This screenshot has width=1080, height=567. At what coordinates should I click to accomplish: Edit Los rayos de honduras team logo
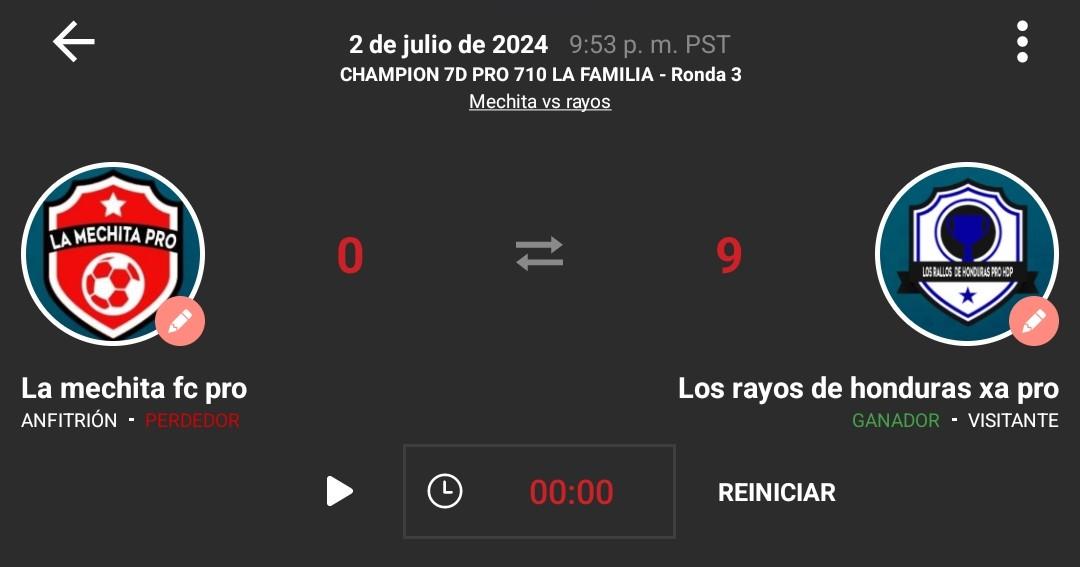(x=1033, y=321)
